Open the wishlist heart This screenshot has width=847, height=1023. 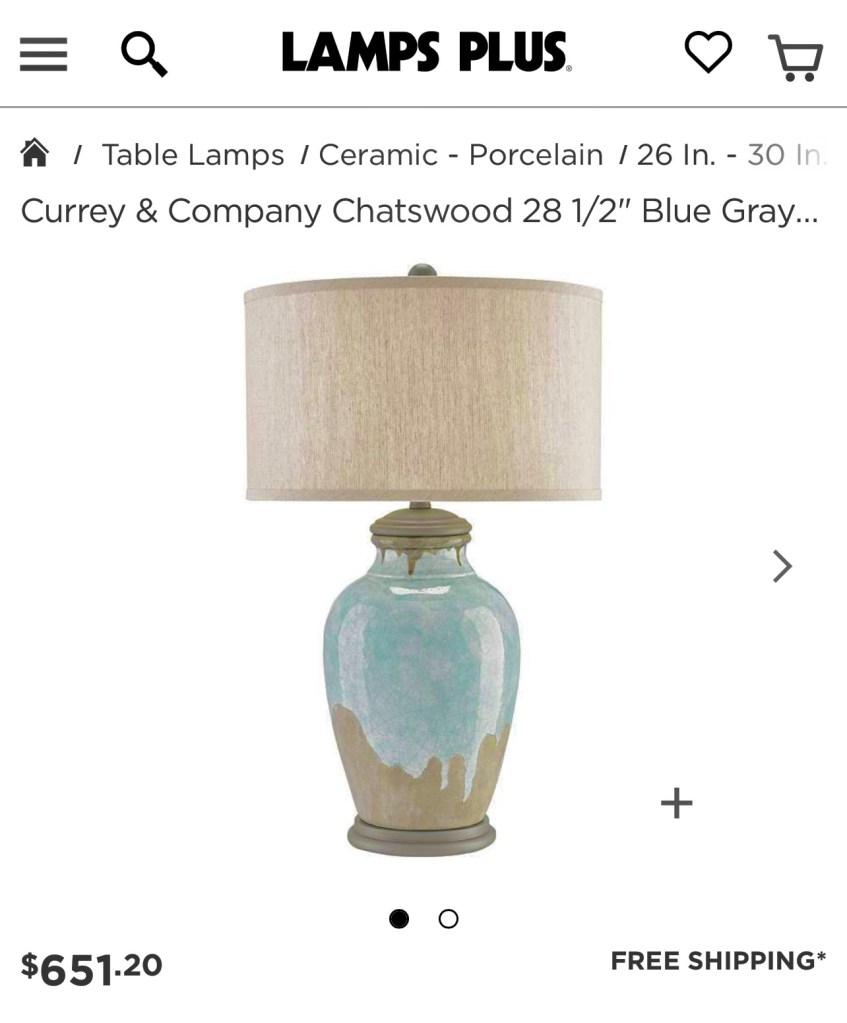pyautogui.click(x=708, y=52)
